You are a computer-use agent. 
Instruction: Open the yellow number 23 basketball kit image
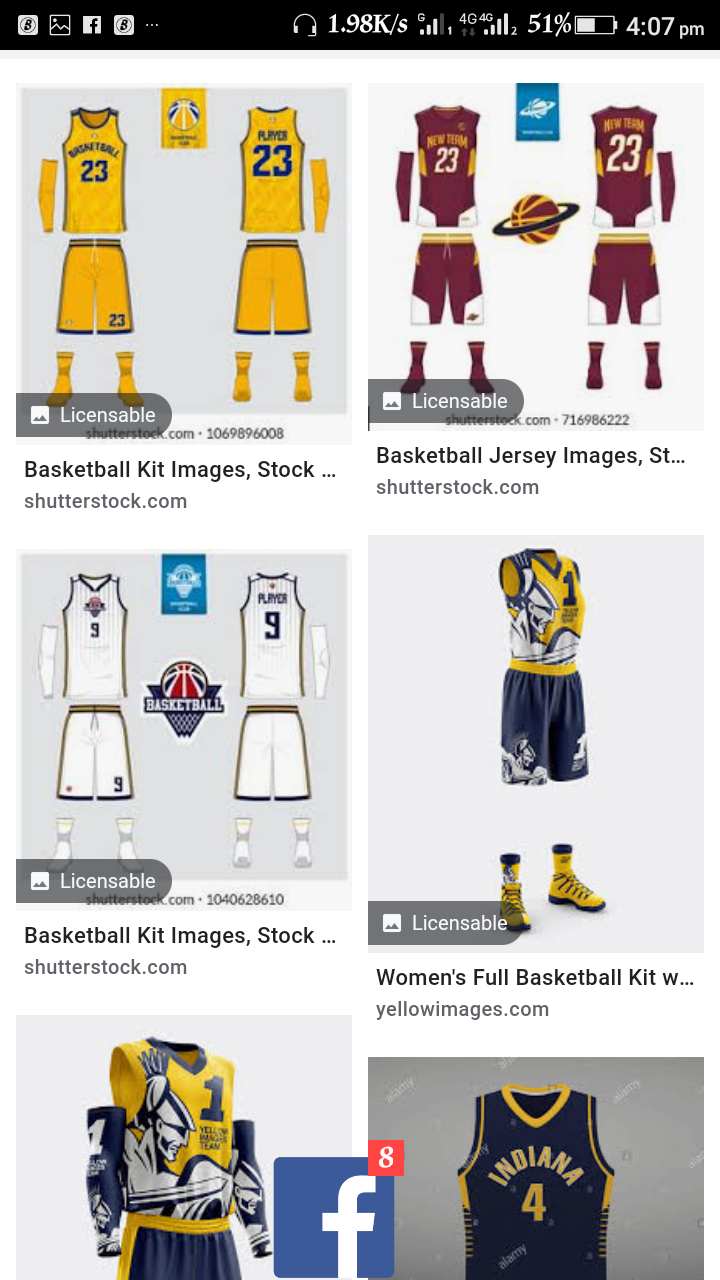183,250
